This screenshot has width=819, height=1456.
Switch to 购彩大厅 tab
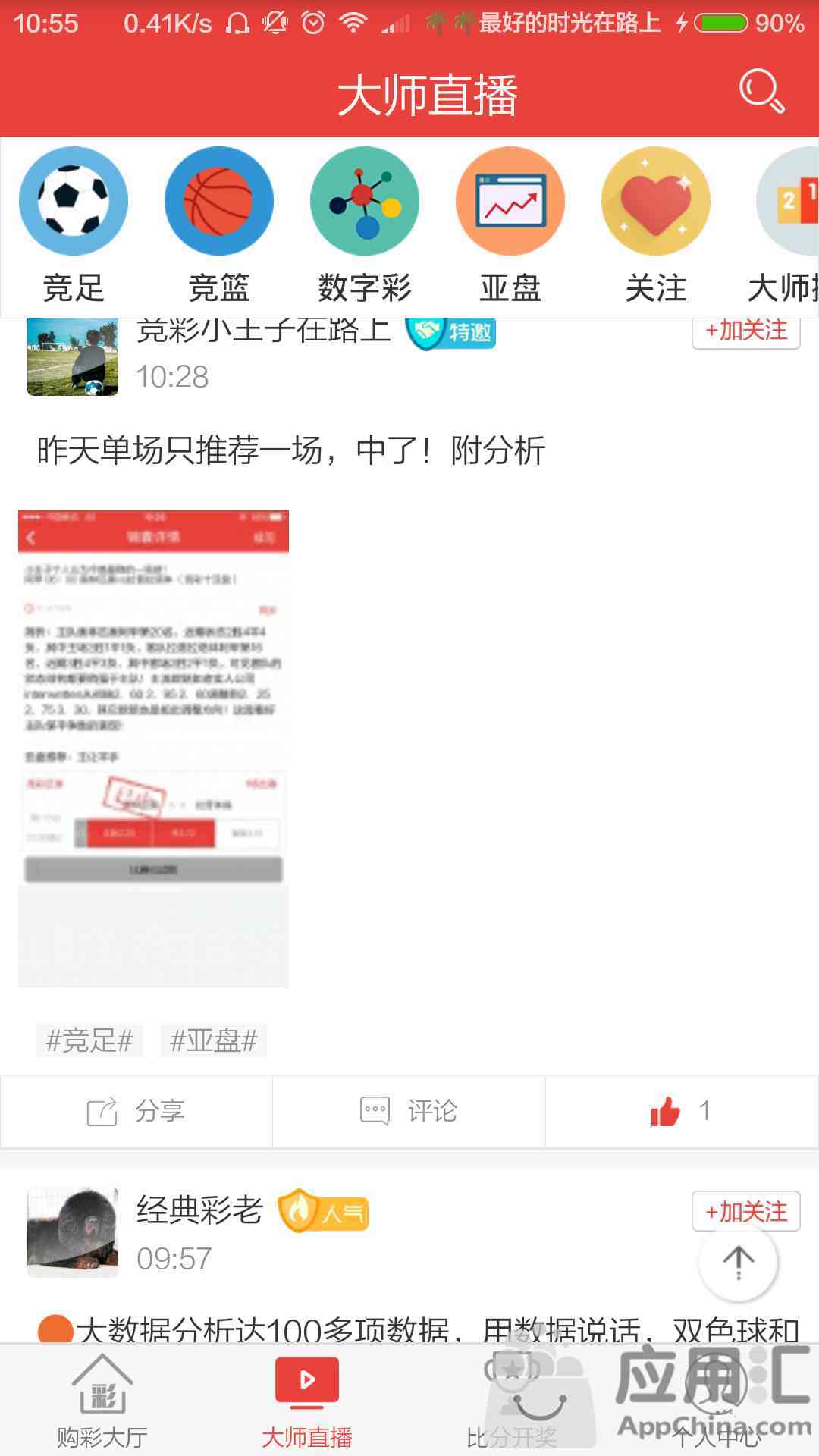coord(102,1401)
